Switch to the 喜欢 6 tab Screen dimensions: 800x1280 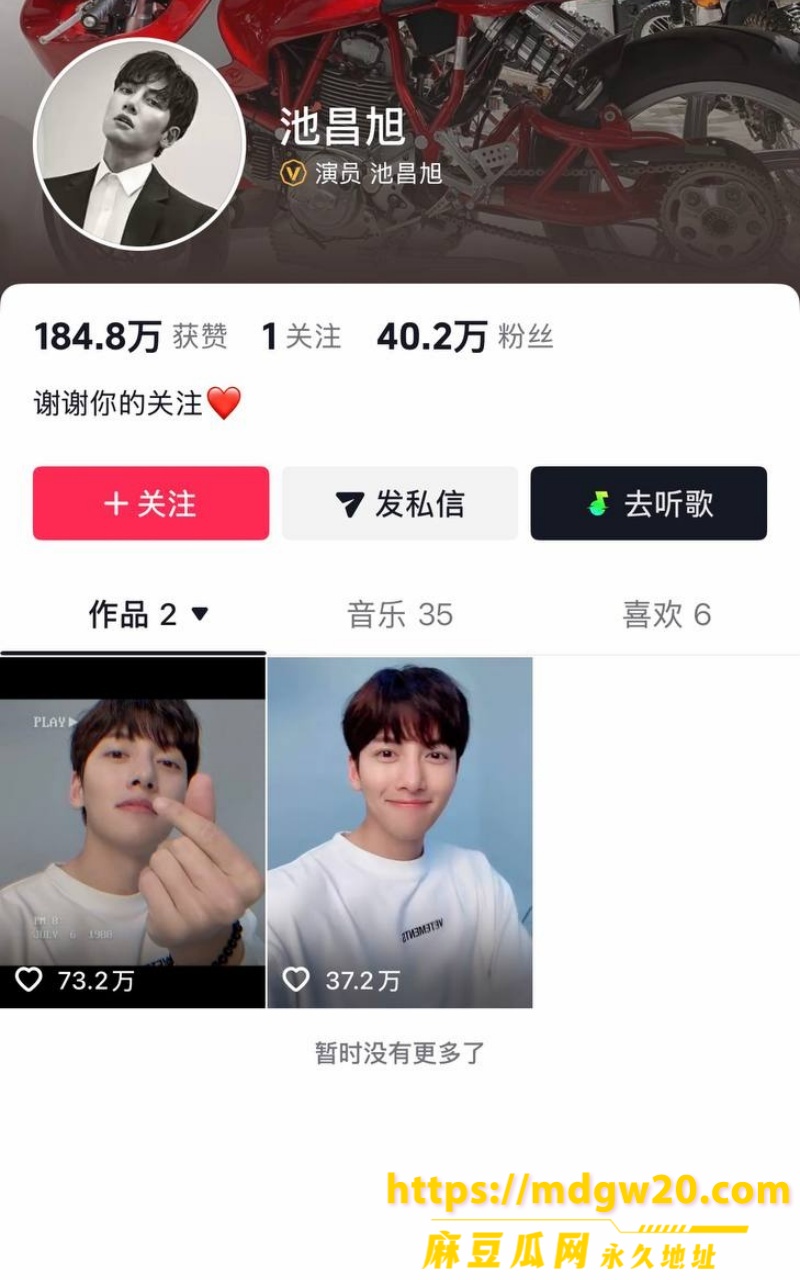[x=667, y=614]
